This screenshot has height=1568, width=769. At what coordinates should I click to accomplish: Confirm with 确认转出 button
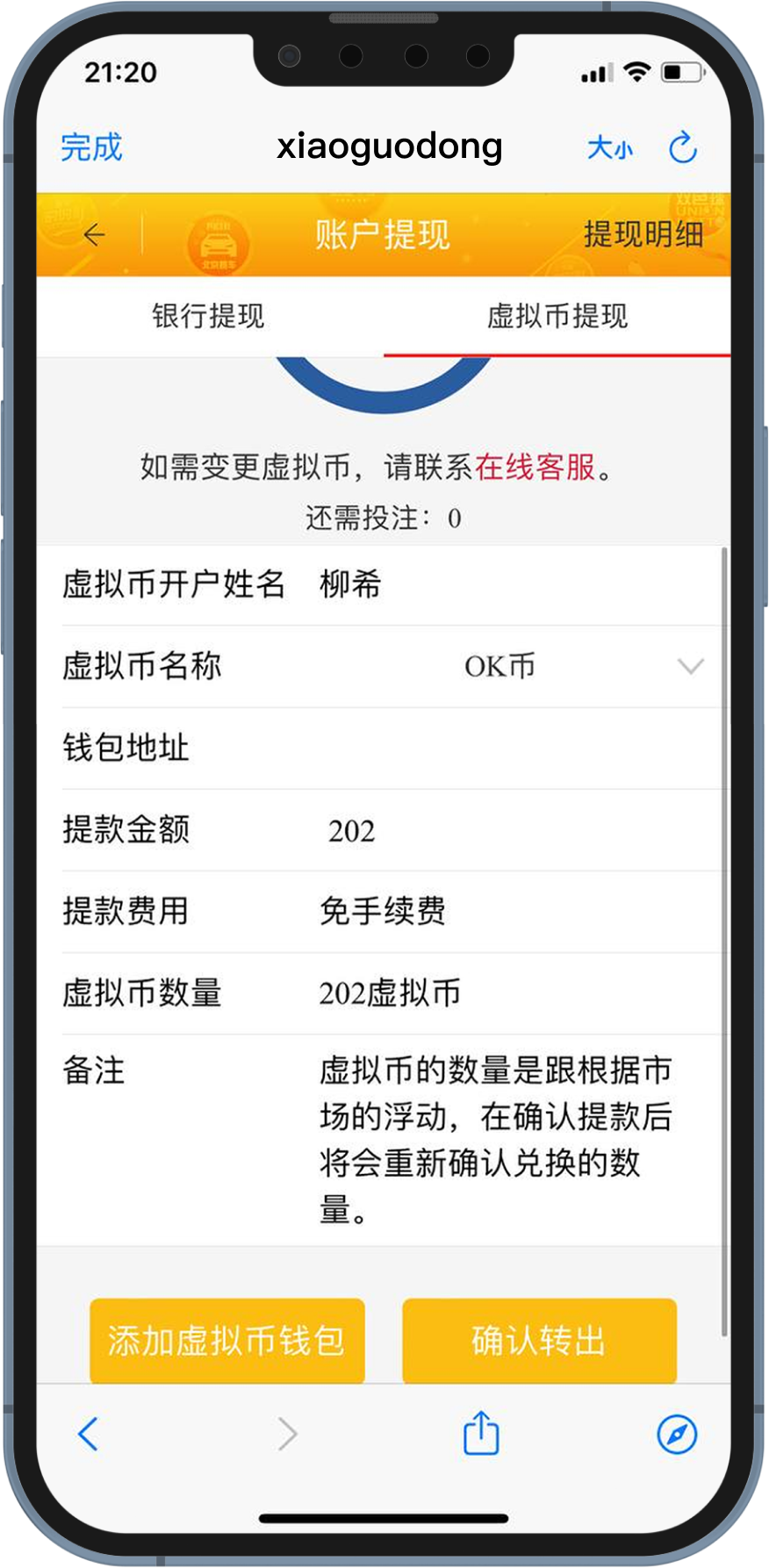(x=539, y=1340)
